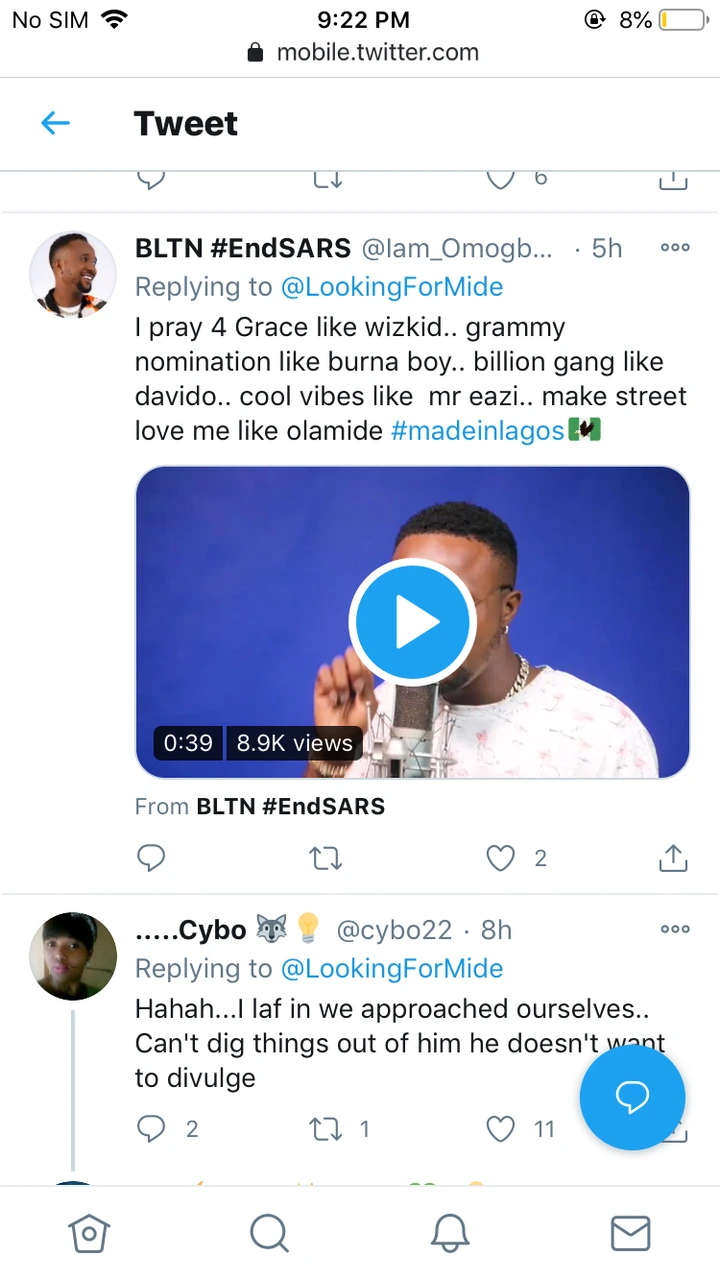Retweet BLTN #EndSARS's tweet
This screenshot has width=720, height=1280.
[x=326, y=858]
